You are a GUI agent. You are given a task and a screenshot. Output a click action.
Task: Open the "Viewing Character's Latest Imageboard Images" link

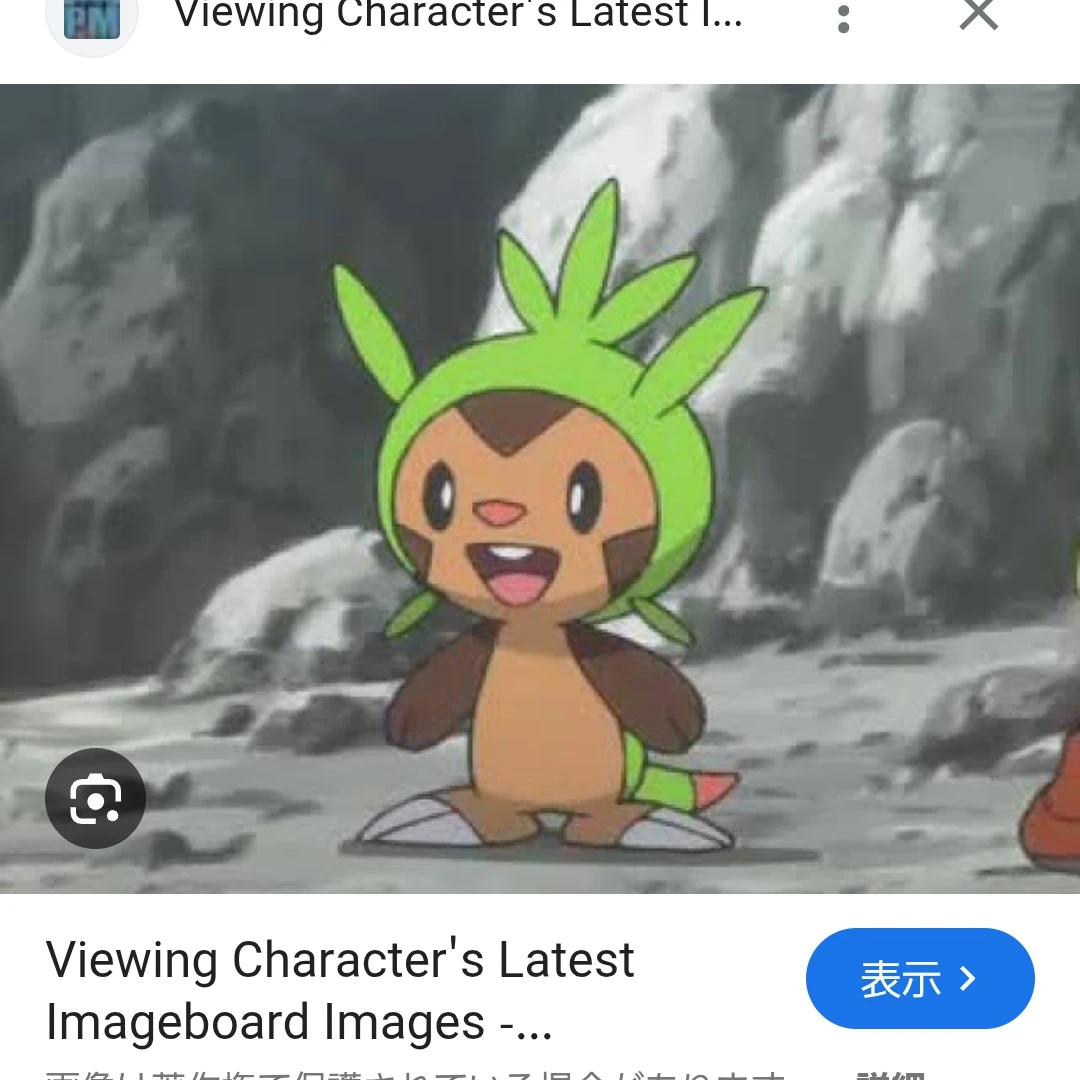click(340, 990)
